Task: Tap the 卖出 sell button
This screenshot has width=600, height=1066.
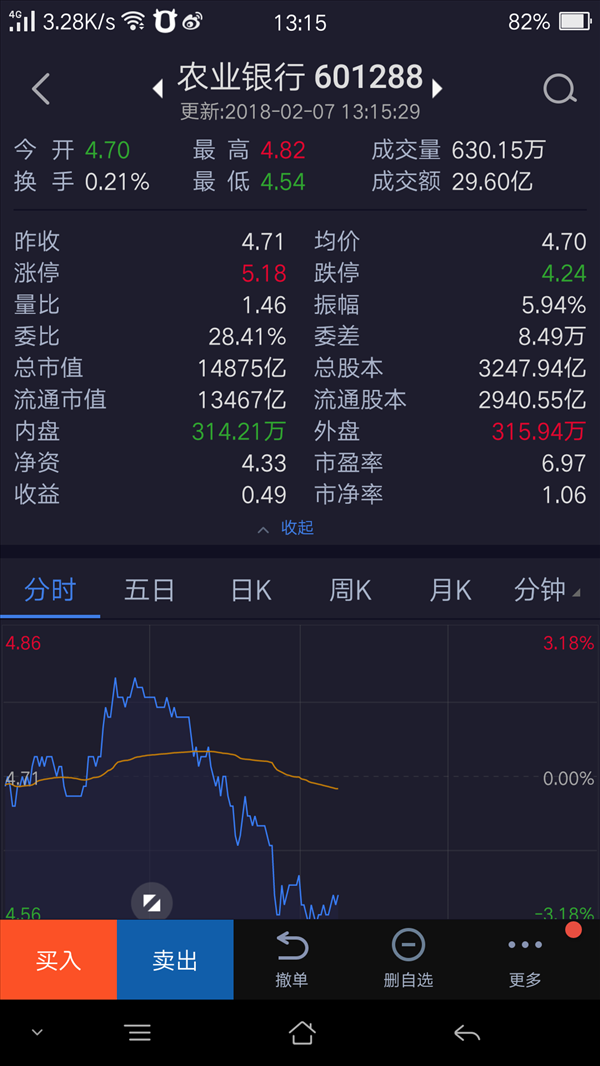Action: [175, 959]
